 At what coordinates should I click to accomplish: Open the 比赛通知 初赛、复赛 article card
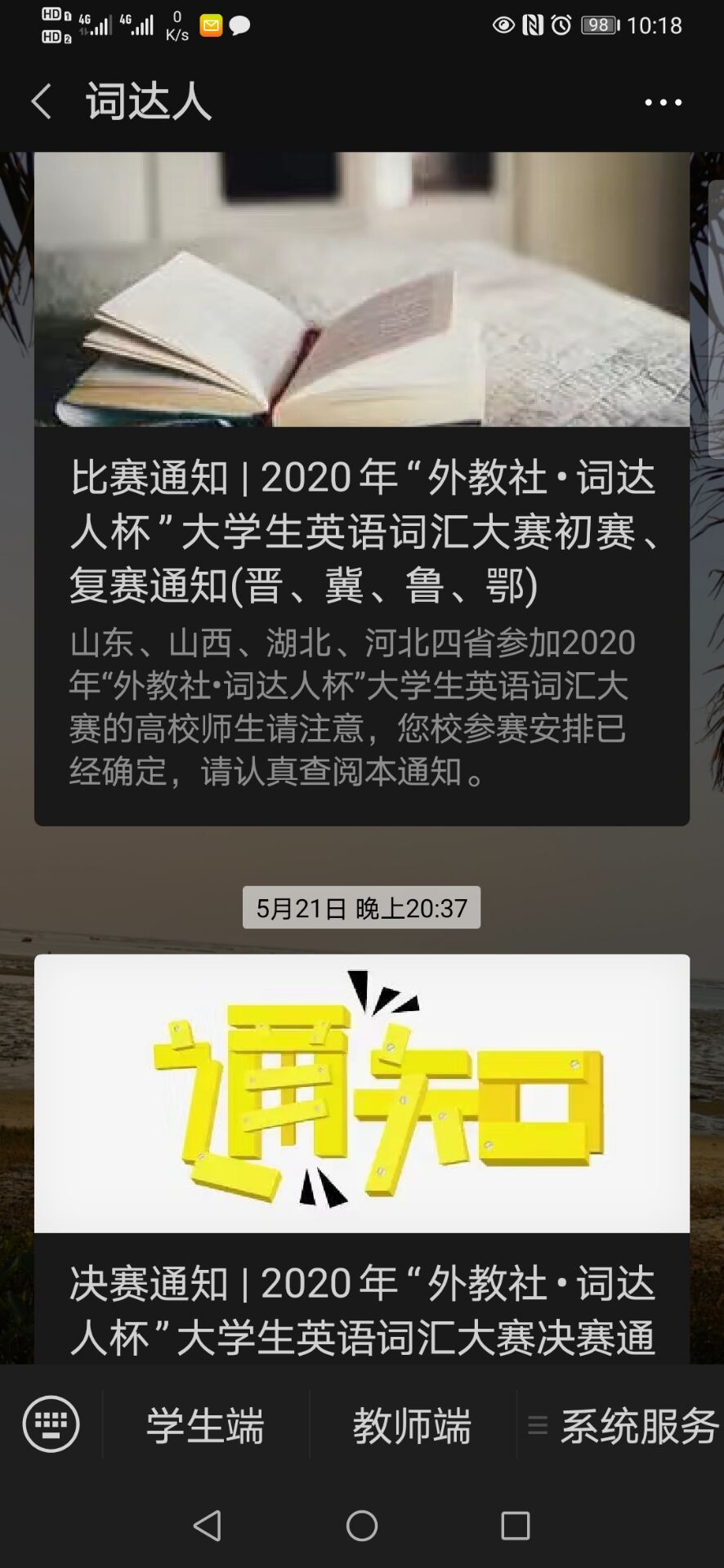pyautogui.click(x=362, y=531)
